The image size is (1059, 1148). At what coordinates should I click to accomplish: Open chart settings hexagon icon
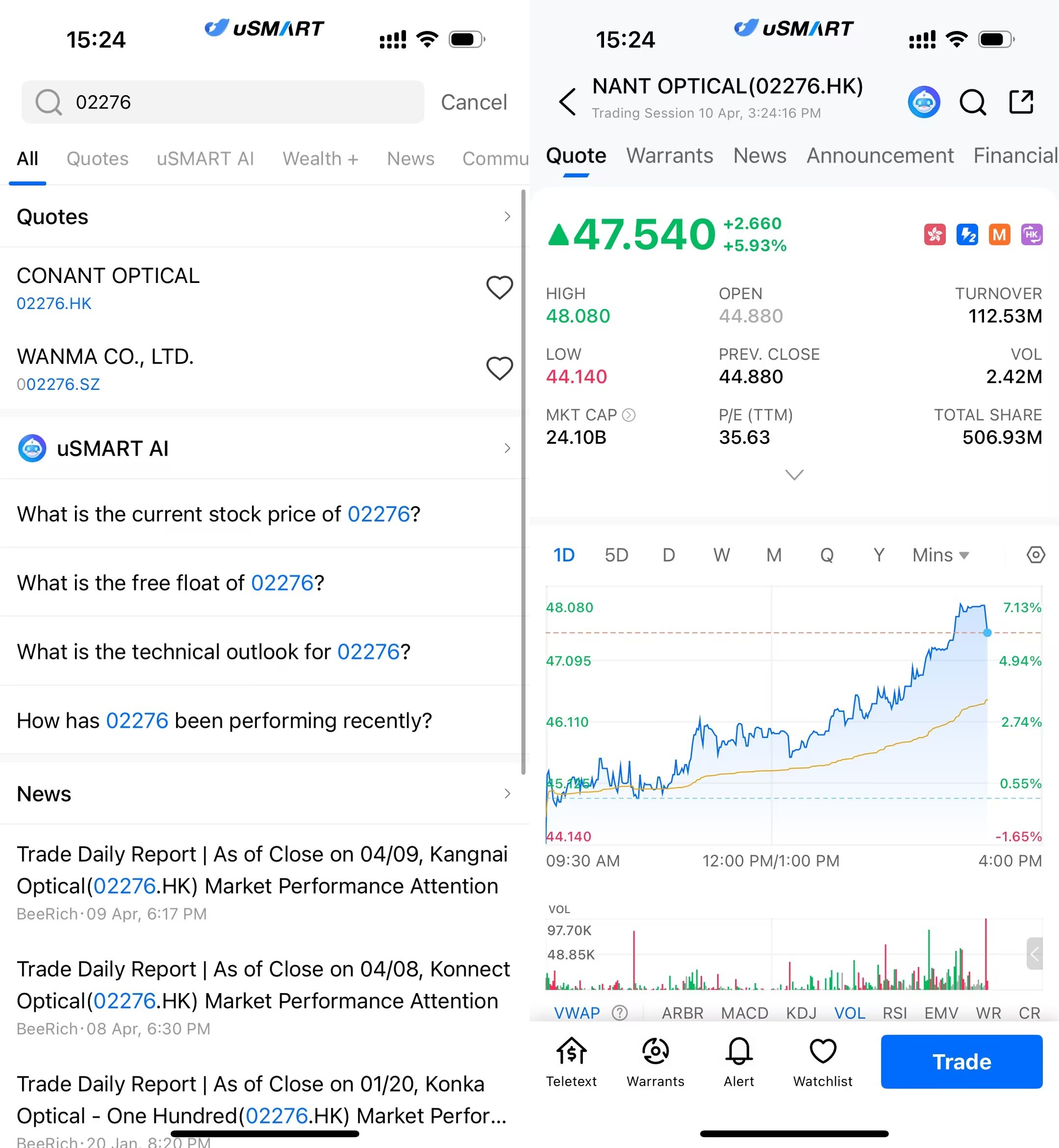click(1035, 555)
